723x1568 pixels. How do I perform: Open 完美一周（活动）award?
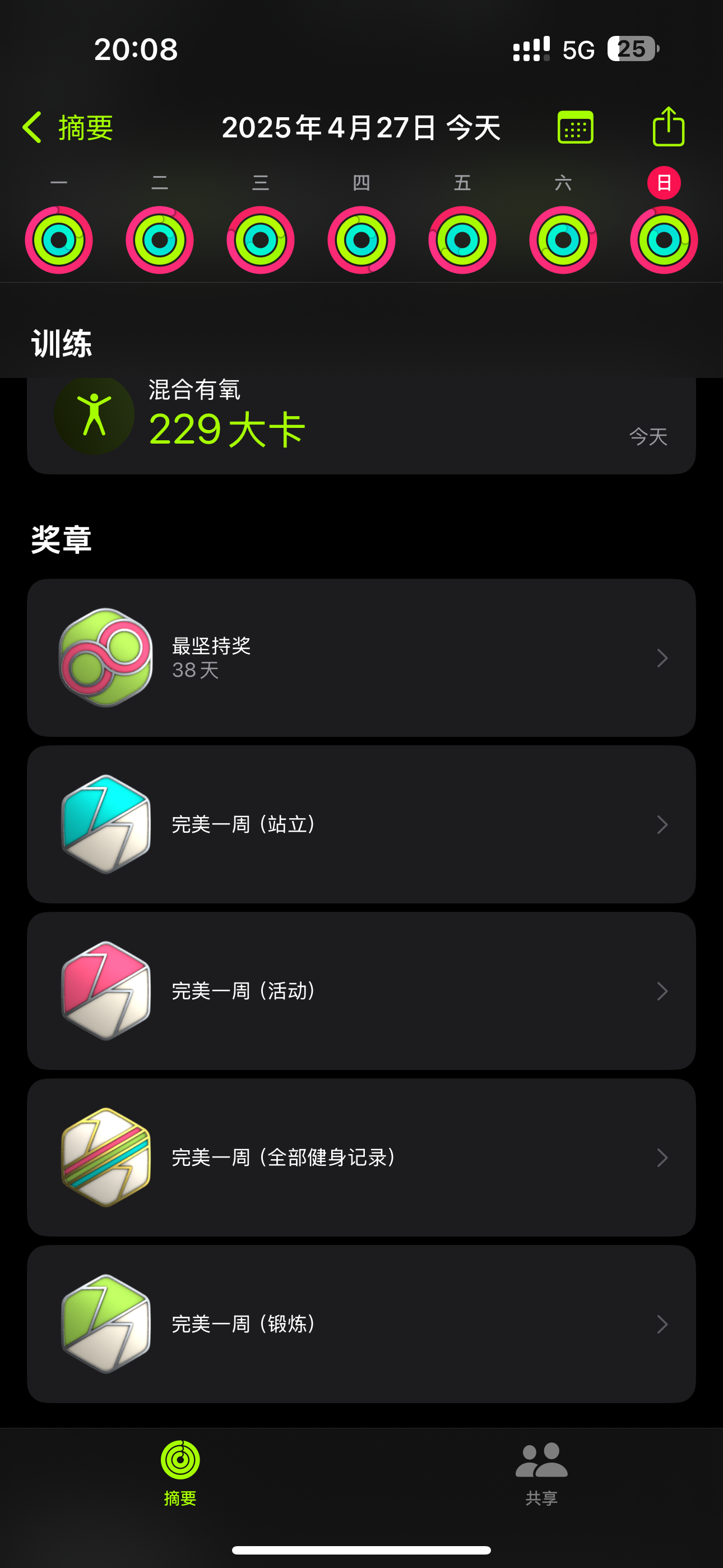(x=361, y=991)
